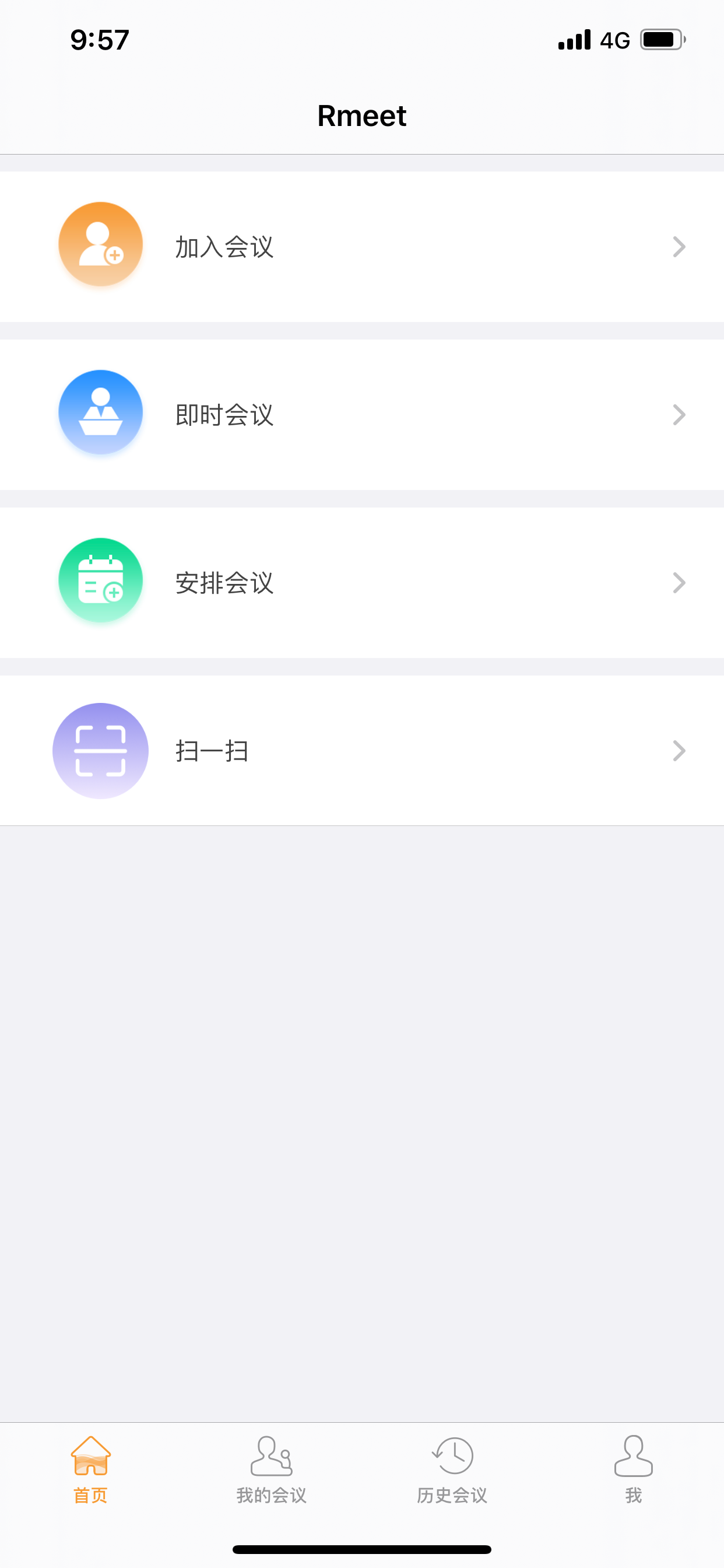The width and height of the screenshot is (724, 1568).
Task: Start an instant meeting via 即时会议
Action: point(362,415)
